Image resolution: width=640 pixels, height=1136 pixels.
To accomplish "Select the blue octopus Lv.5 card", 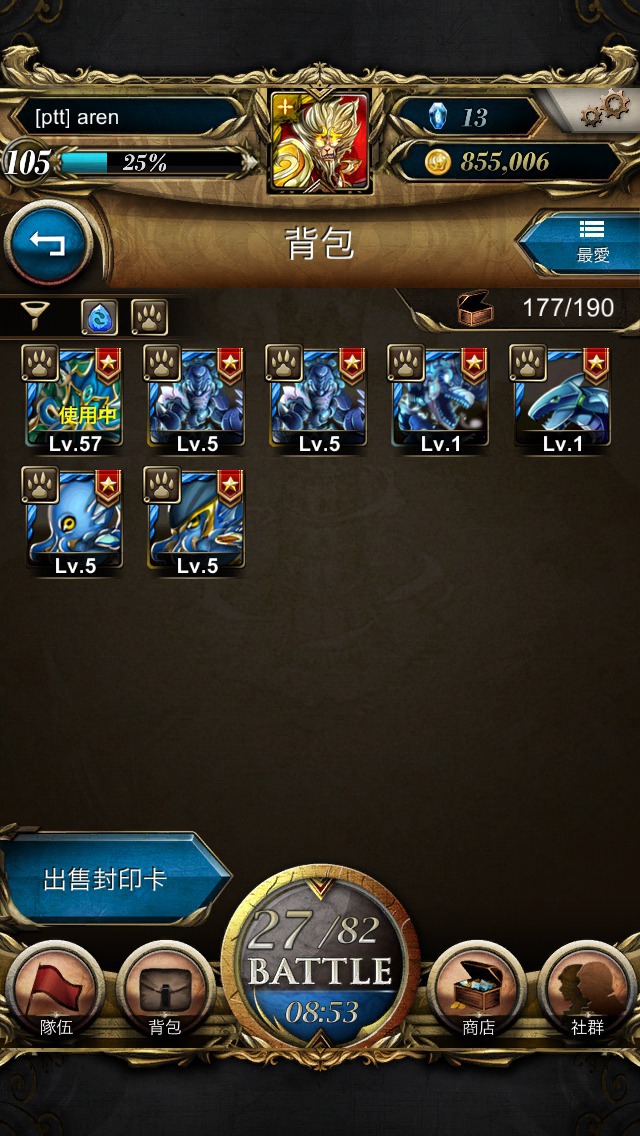I will point(74,522).
